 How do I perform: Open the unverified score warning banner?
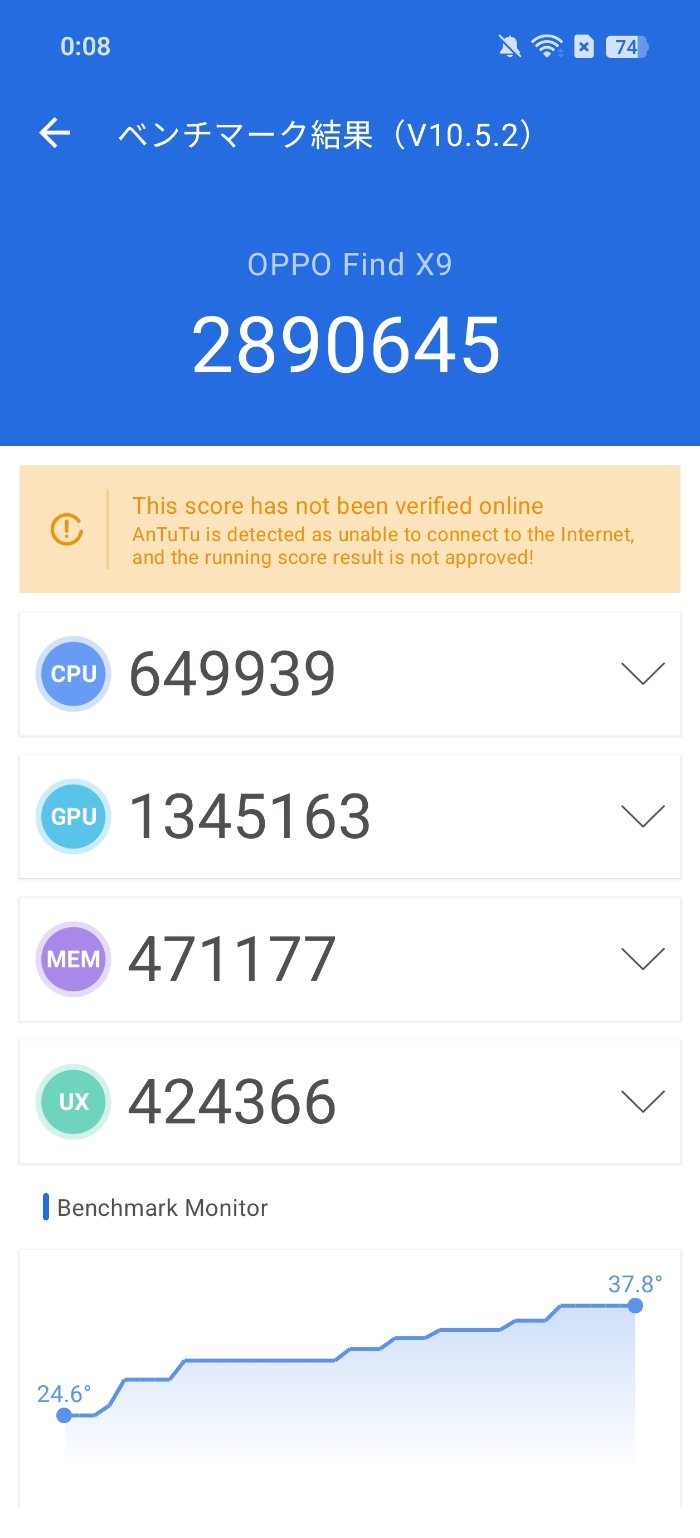tap(350, 529)
